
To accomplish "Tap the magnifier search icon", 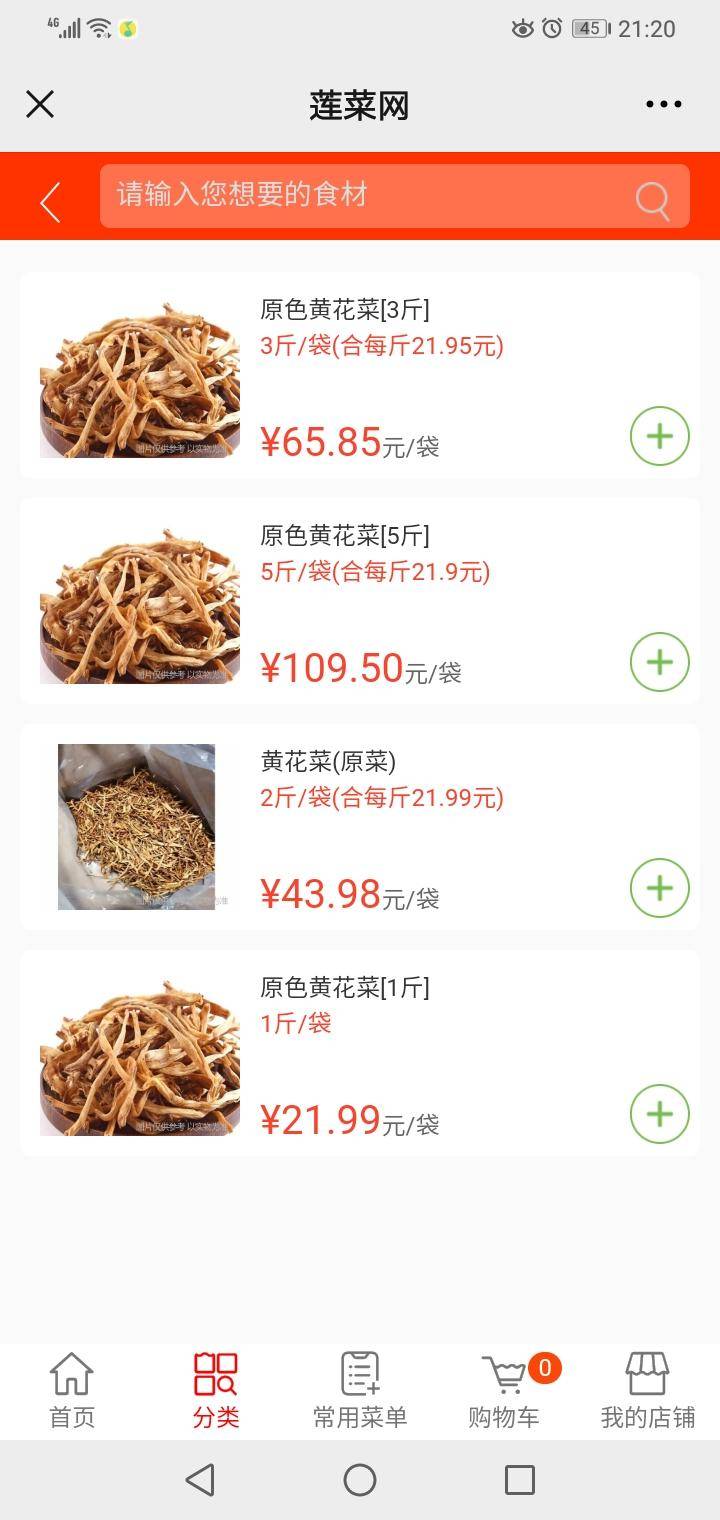I will (x=652, y=200).
